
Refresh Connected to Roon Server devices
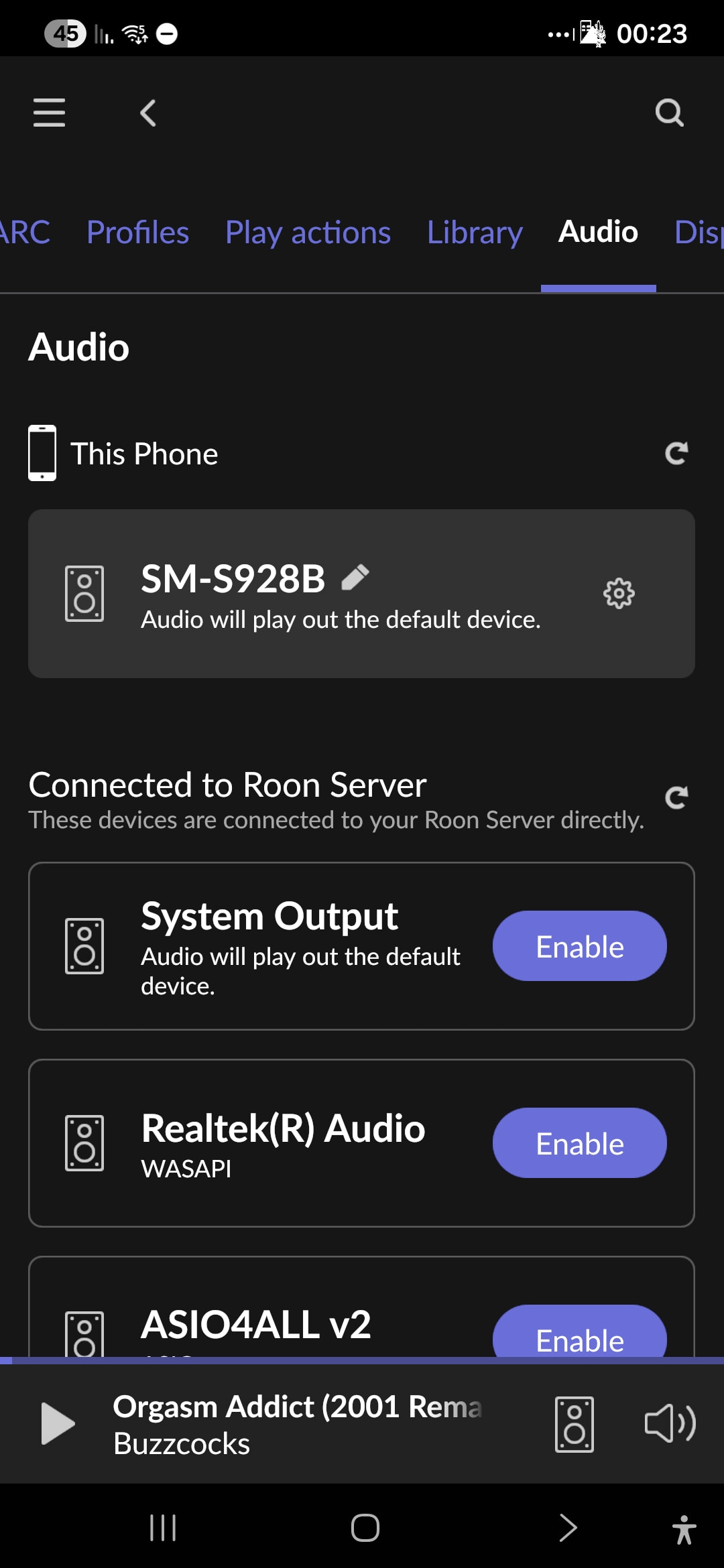tap(676, 797)
